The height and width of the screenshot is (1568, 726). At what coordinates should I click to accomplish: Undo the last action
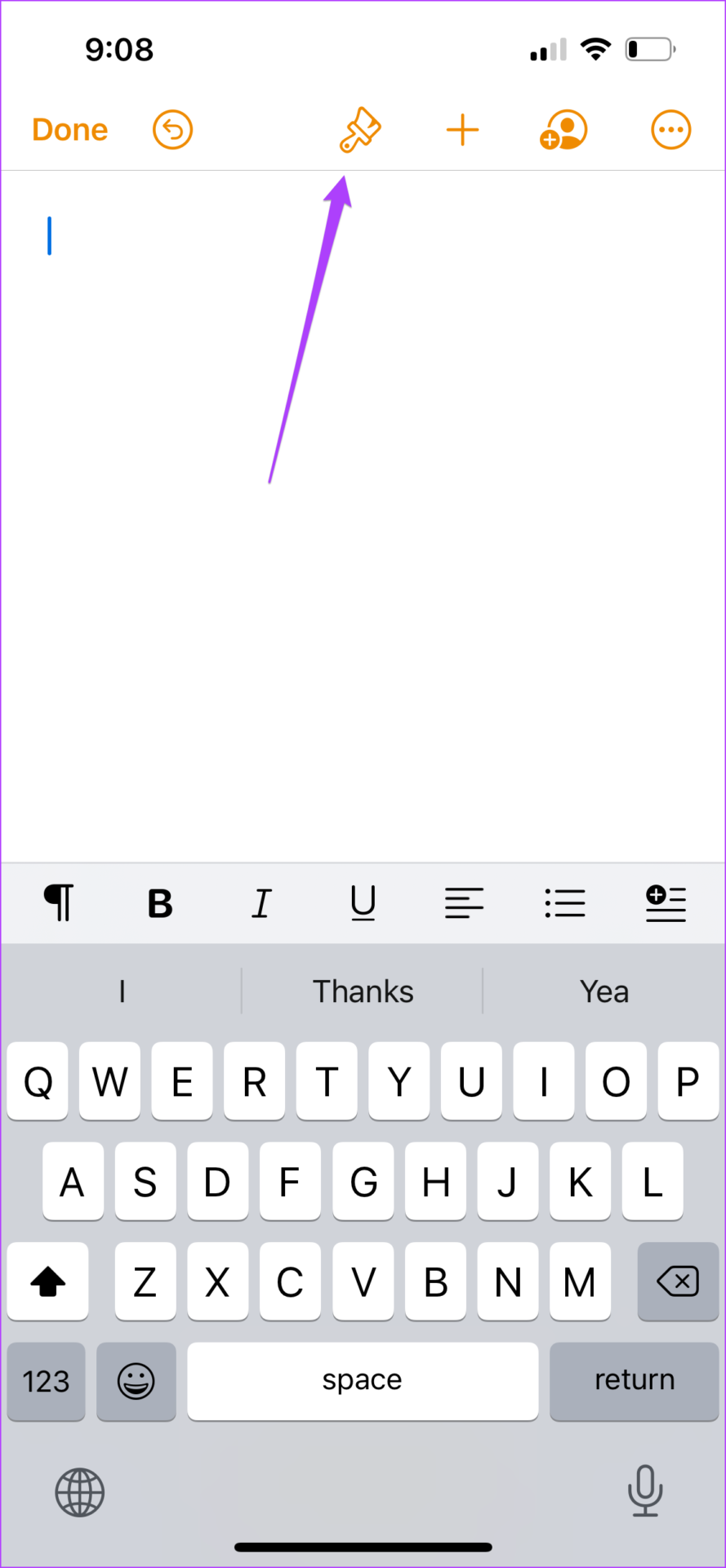pos(172,130)
